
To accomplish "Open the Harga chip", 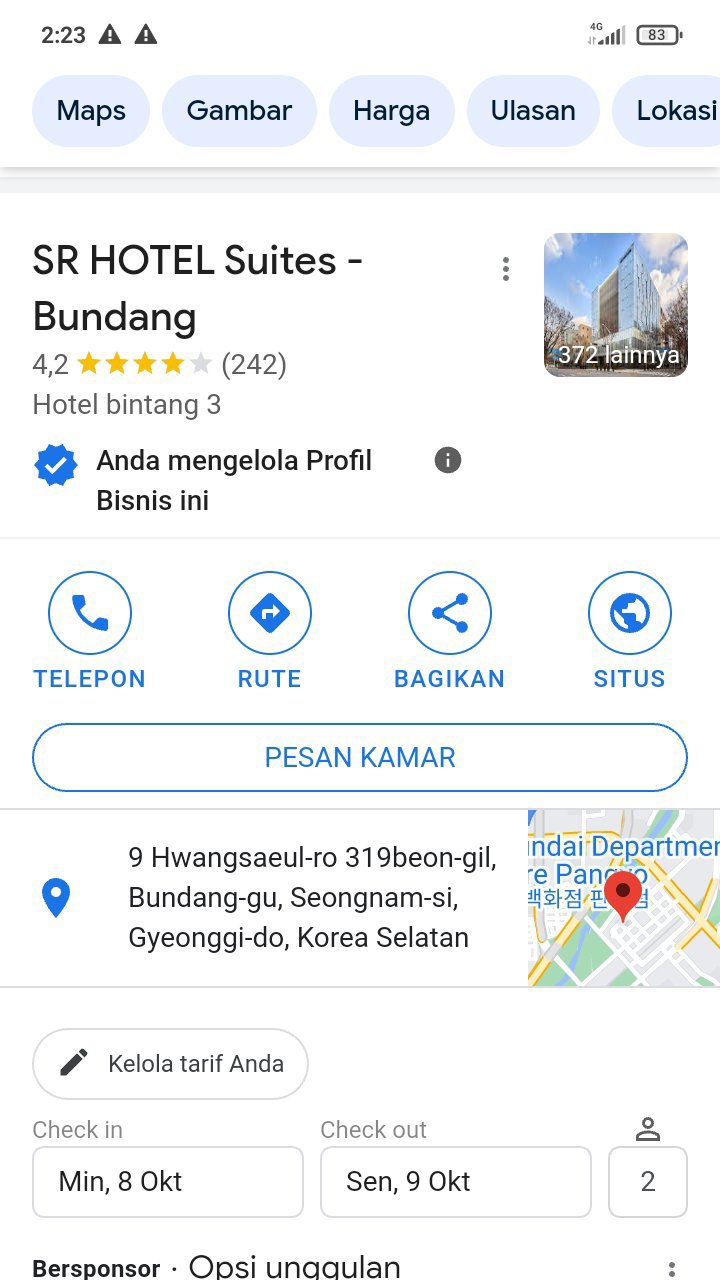I will click(391, 111).
